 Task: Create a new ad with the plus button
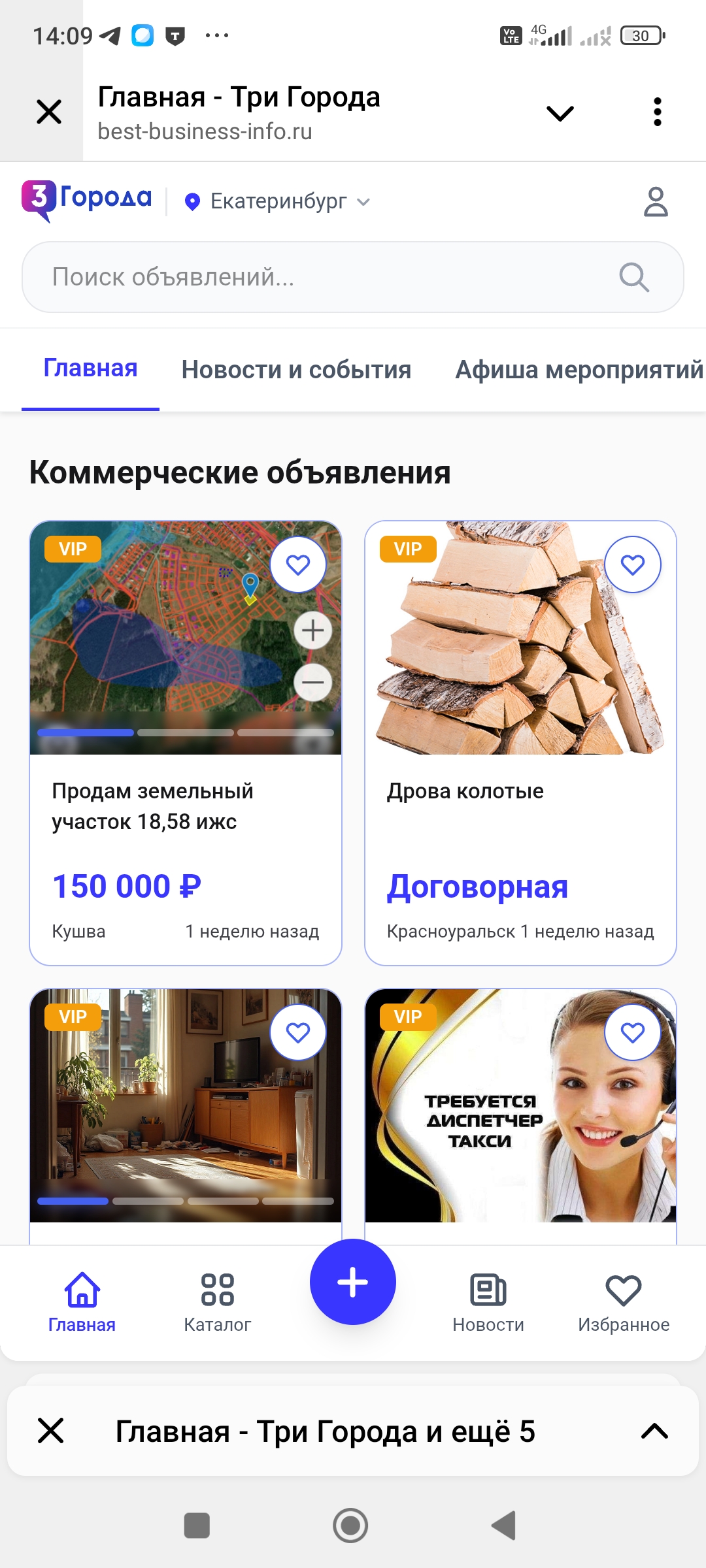click(x=352, y=1282)
